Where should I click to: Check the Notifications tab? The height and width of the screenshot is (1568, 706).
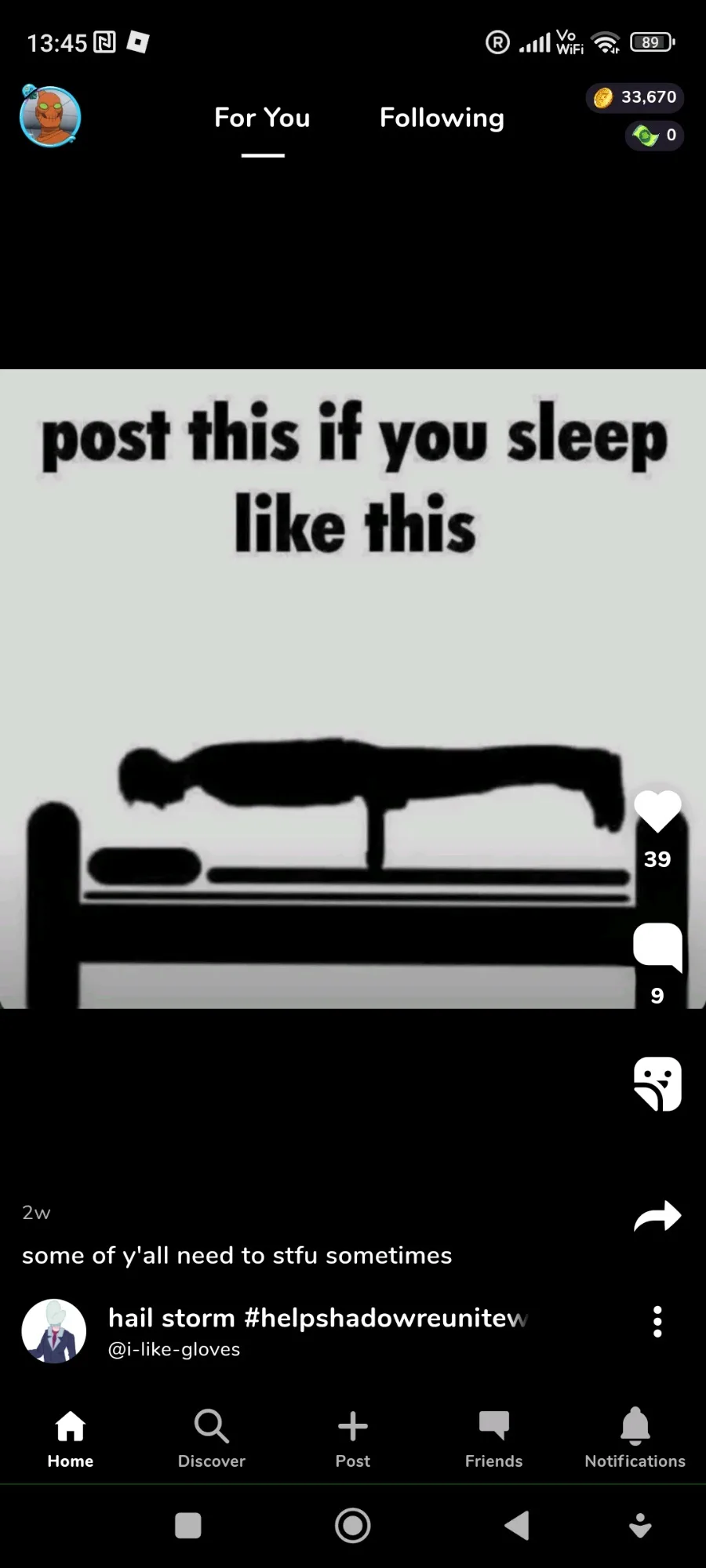(x=635, y=1439)
